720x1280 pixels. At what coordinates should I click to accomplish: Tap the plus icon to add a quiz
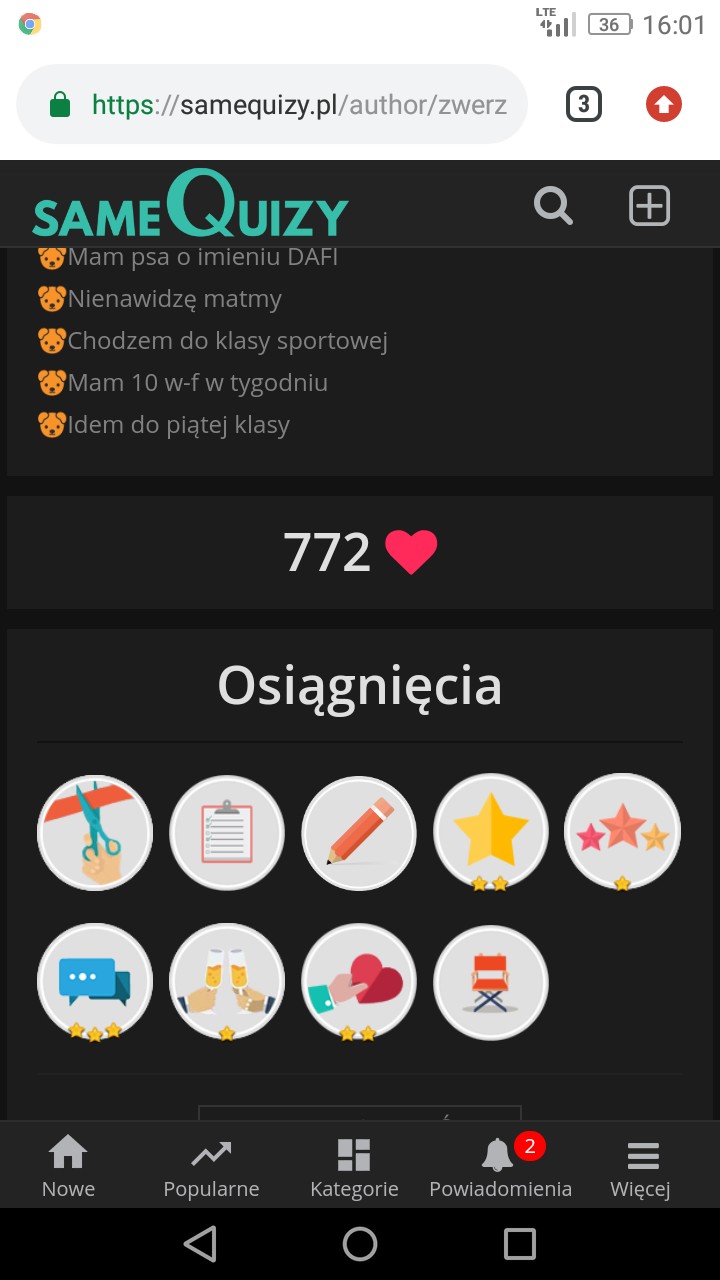pos(649,206)
